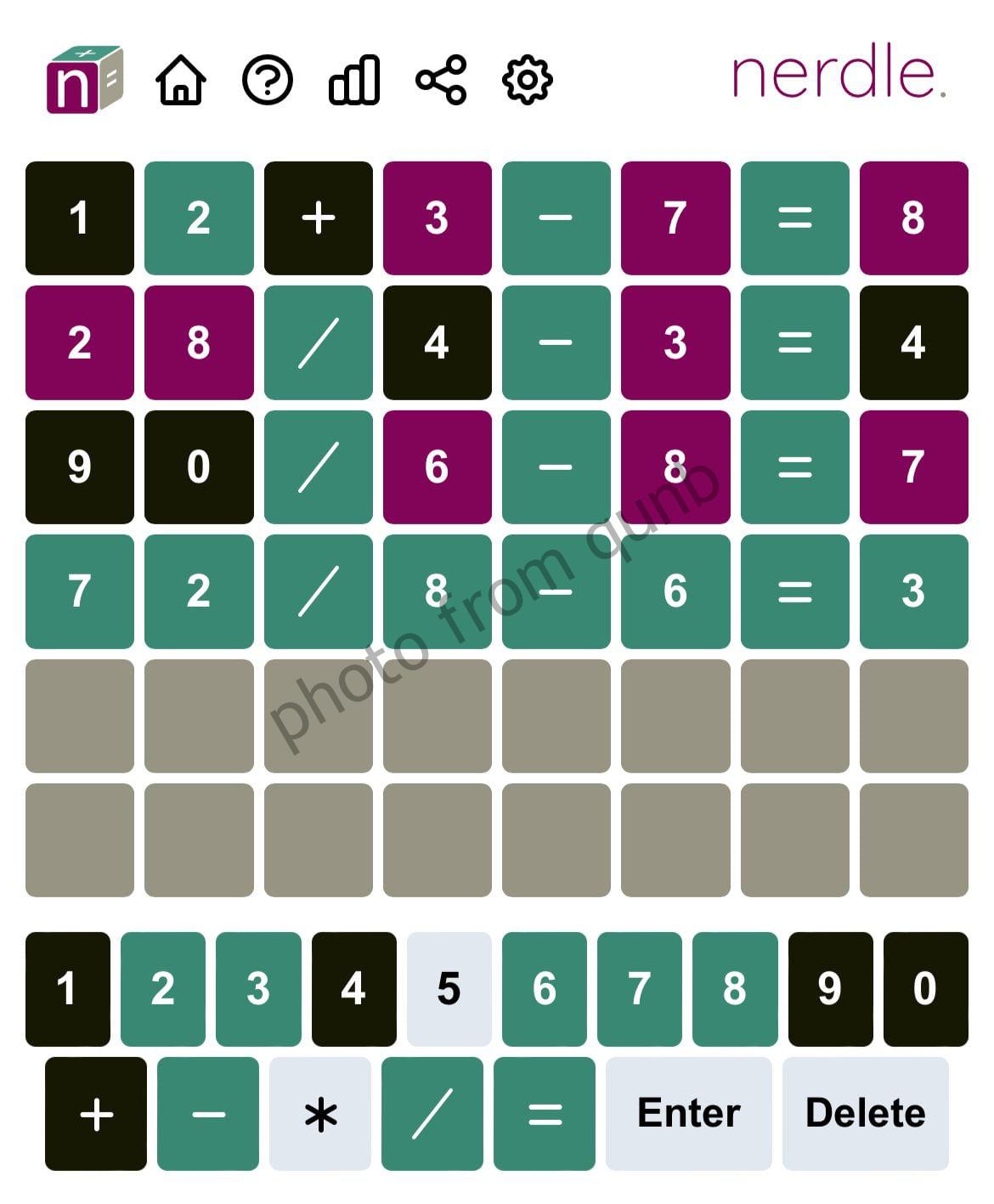
Task: Select digit 0 on the keypad
Action: tap(925, 989)
